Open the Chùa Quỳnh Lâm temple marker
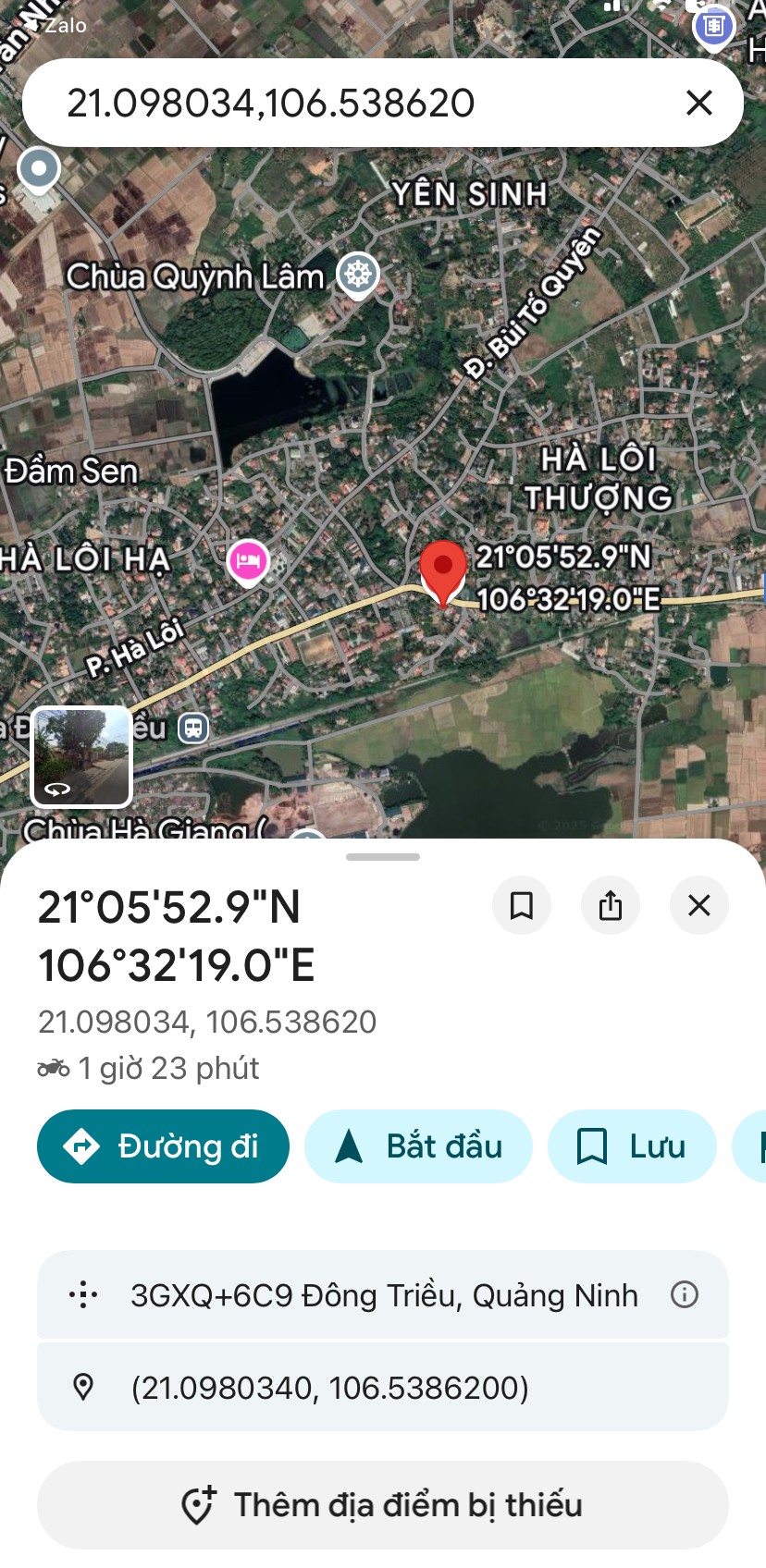This screenshot has height=1568, width=766. tap(358, 274)
